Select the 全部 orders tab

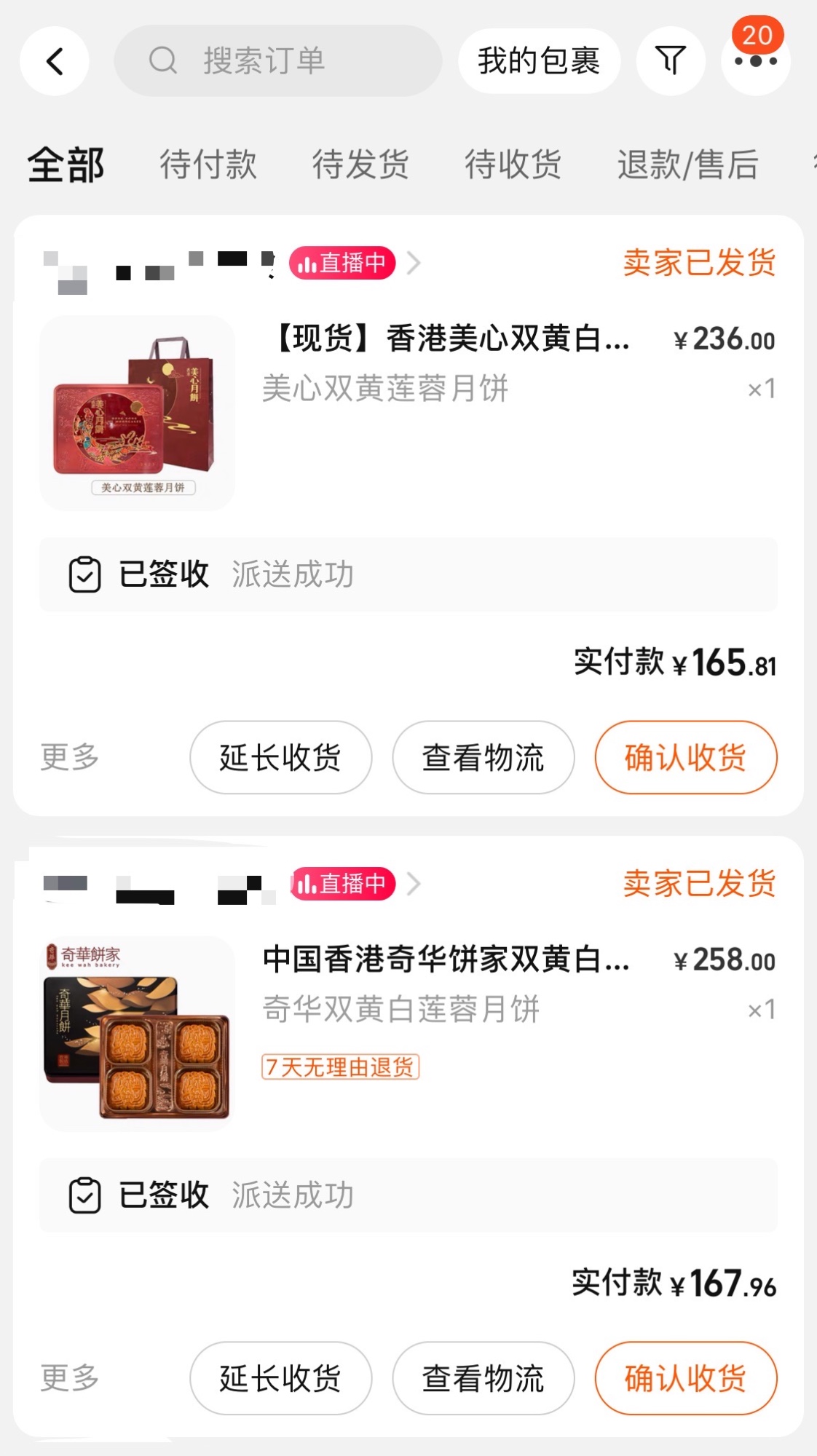pos(66,165)
